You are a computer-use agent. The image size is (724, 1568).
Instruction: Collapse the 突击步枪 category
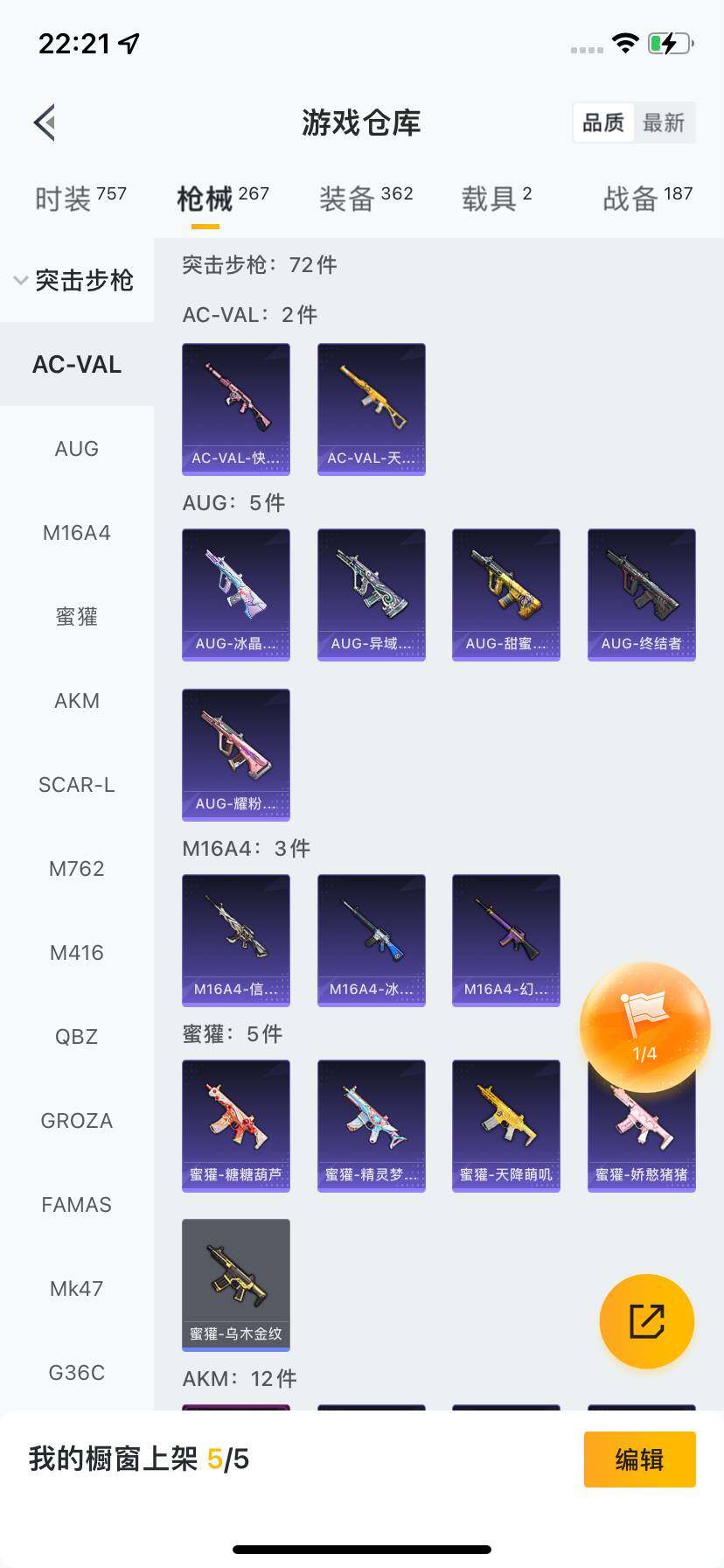click(x=75, y=280)
